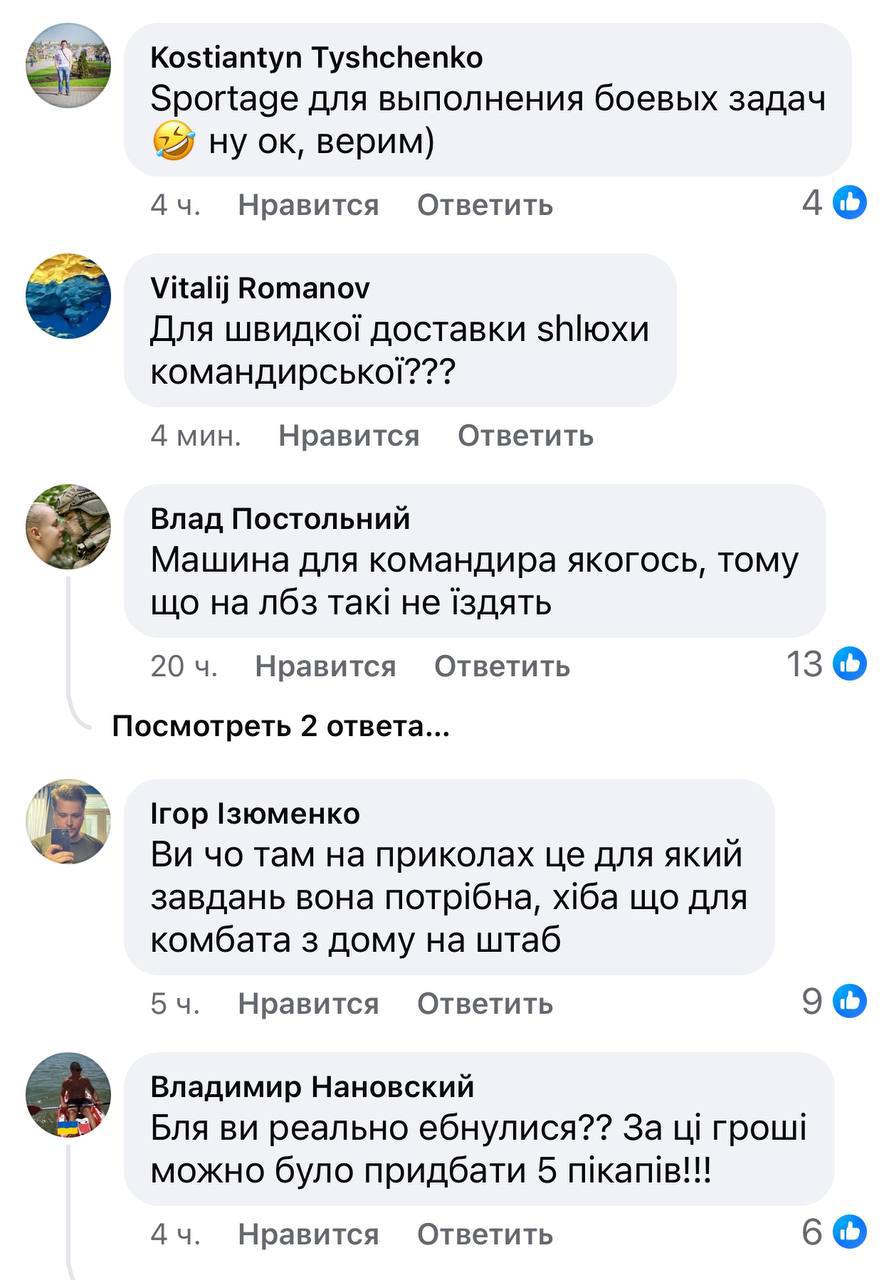Reply to Vitalij Romanov's comment
The image size is (884, 1280).
click(x=525, y=436)
